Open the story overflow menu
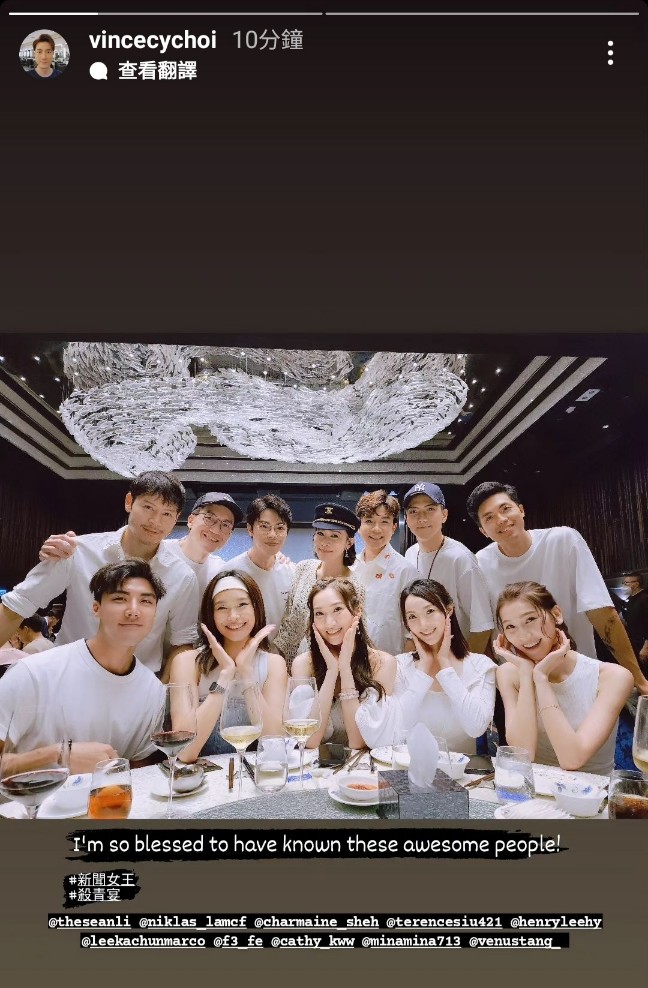The image size is (648, 988). 610,53
